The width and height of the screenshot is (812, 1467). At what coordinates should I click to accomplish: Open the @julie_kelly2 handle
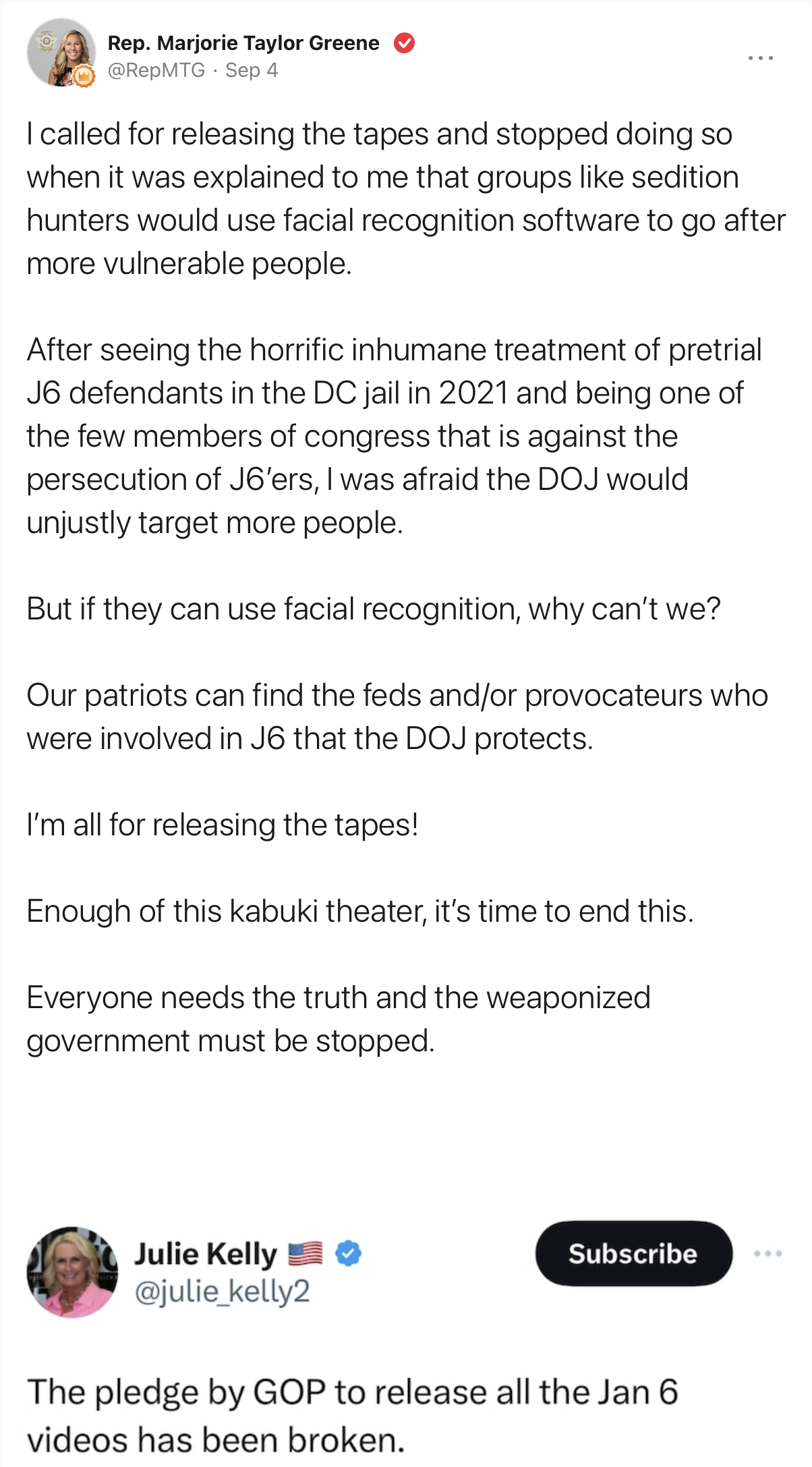(x=222, y=1292)
